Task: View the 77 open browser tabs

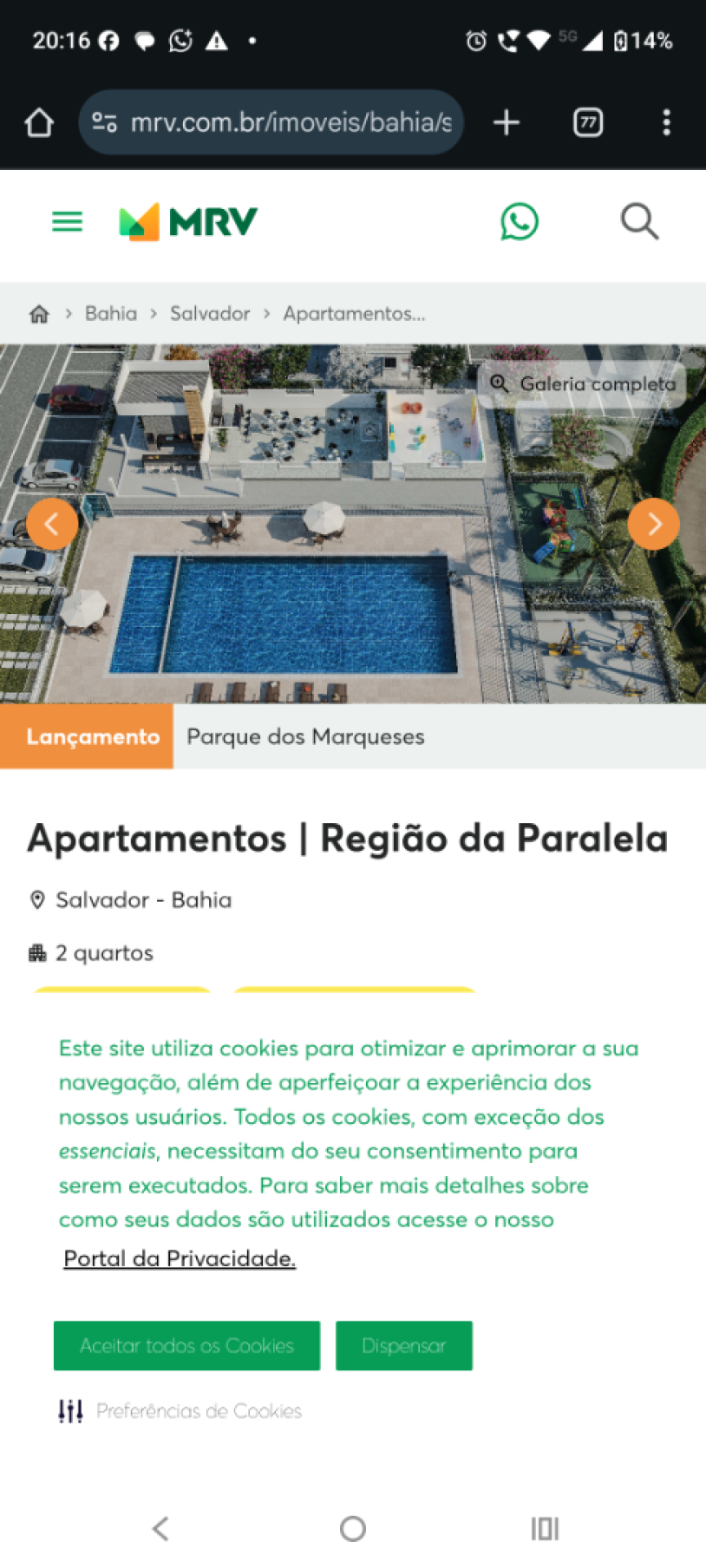Action: pyautogui.click(x=588, y=122)
